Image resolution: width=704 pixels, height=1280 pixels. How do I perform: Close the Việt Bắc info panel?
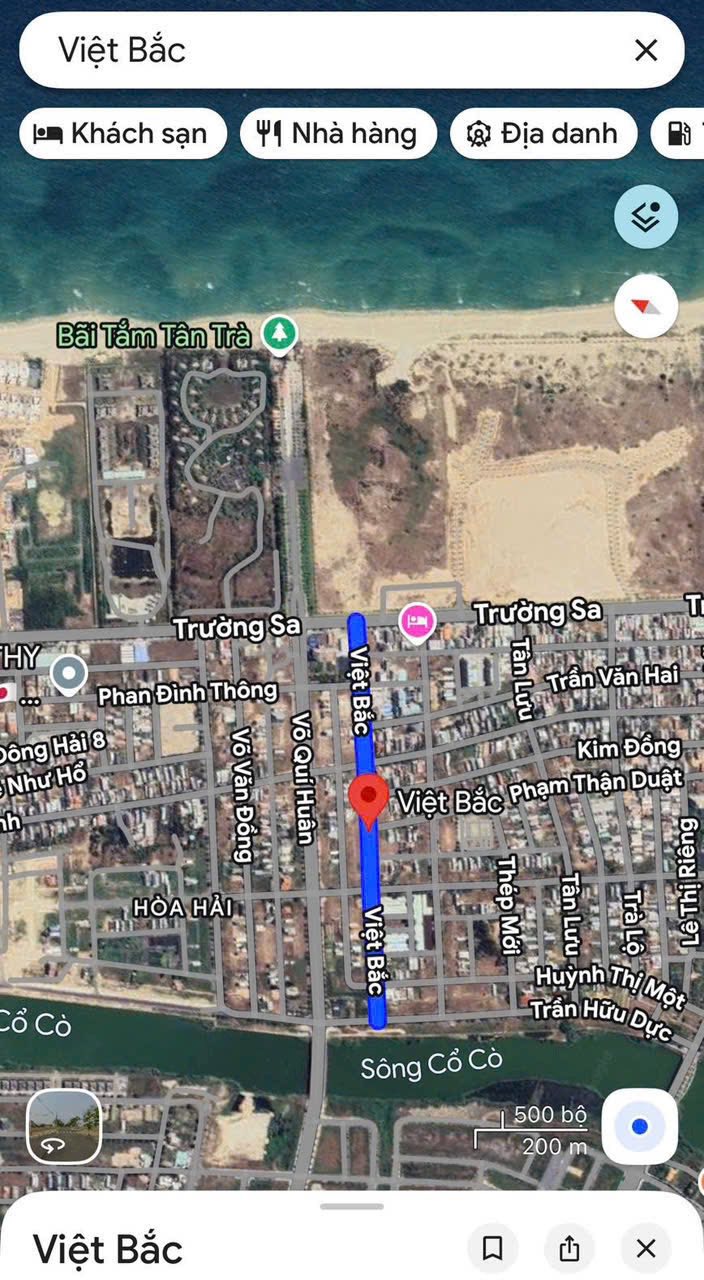click(x=646, y=1247)
